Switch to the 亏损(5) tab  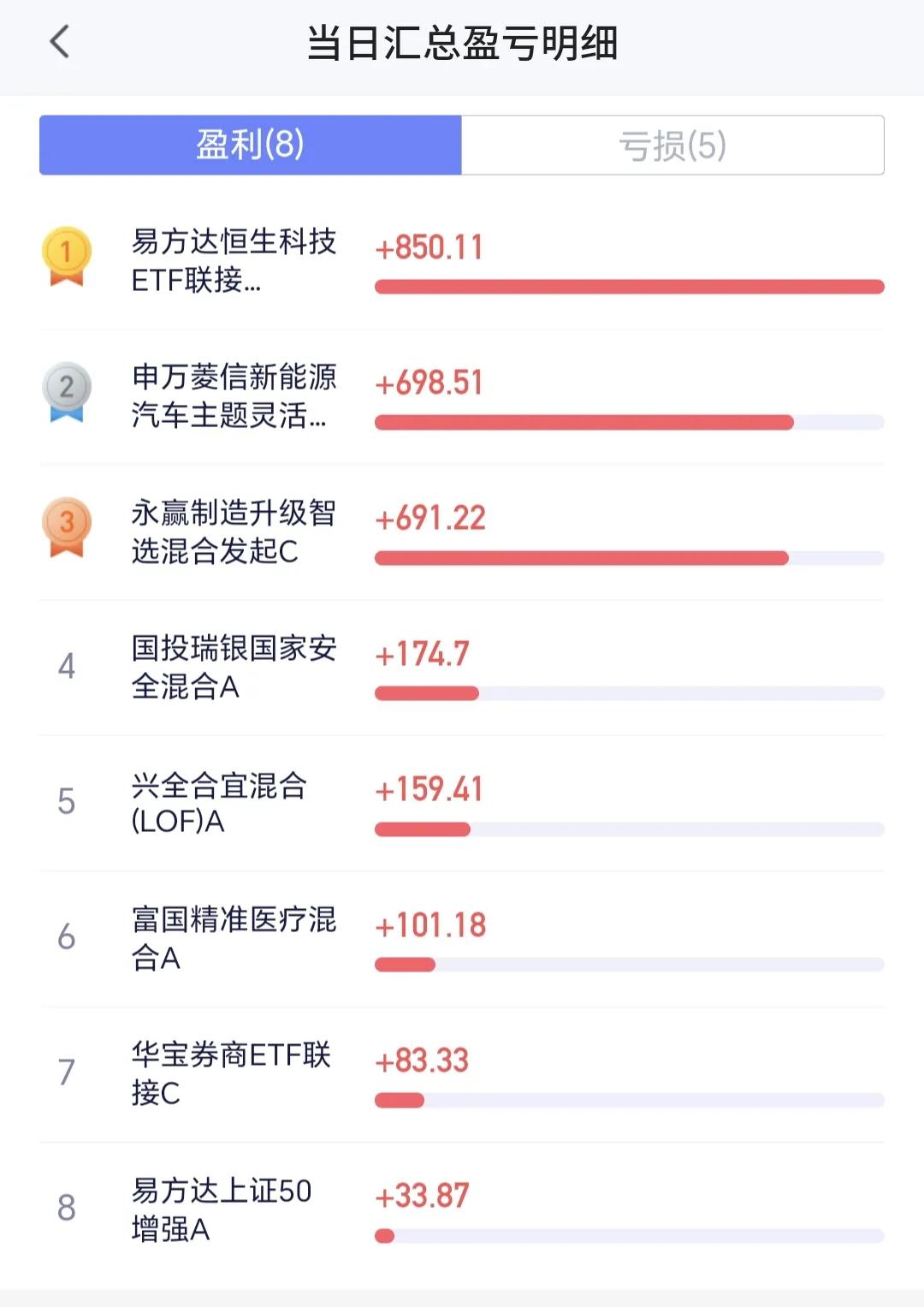[672, 145]
